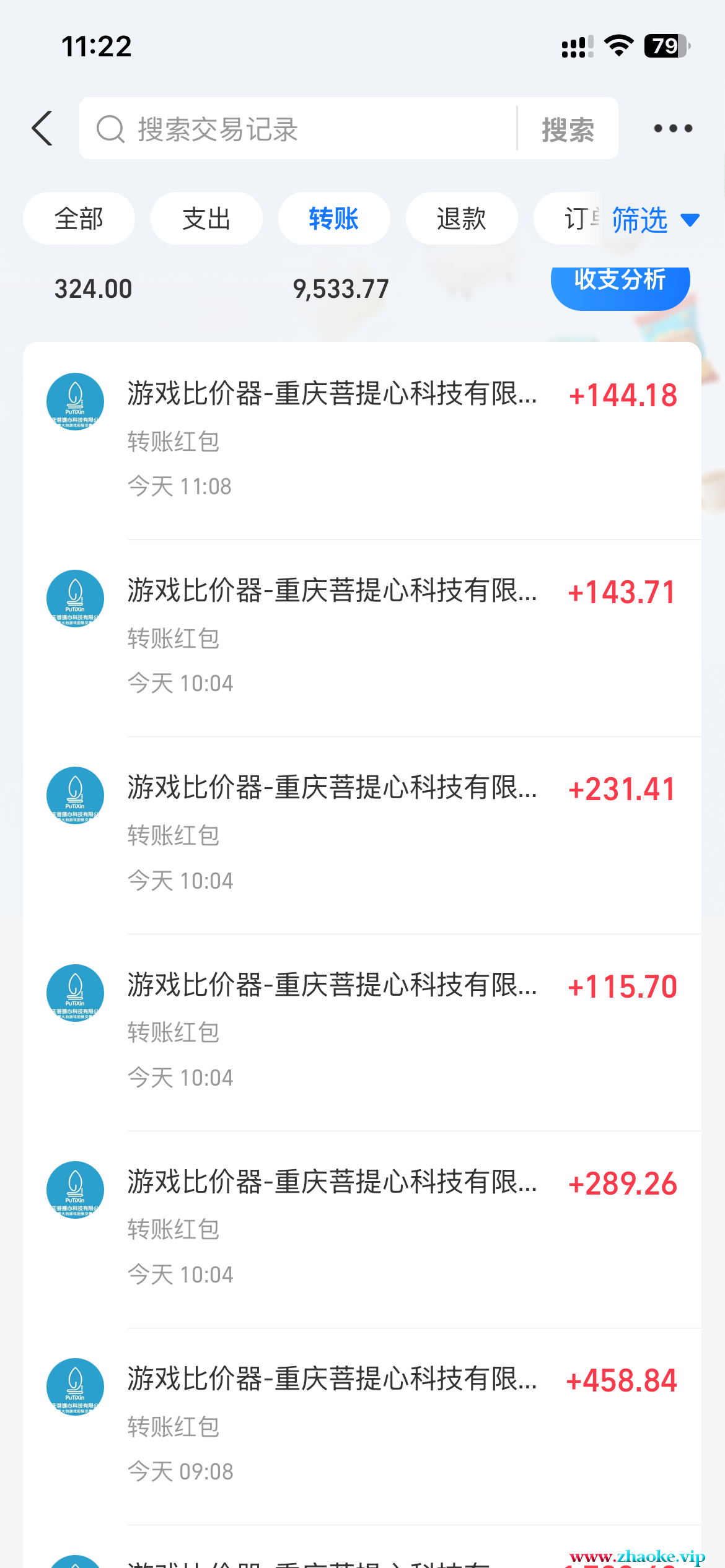Show 退款 transactions
The image size is (725, 1568).
click(462, 219)
